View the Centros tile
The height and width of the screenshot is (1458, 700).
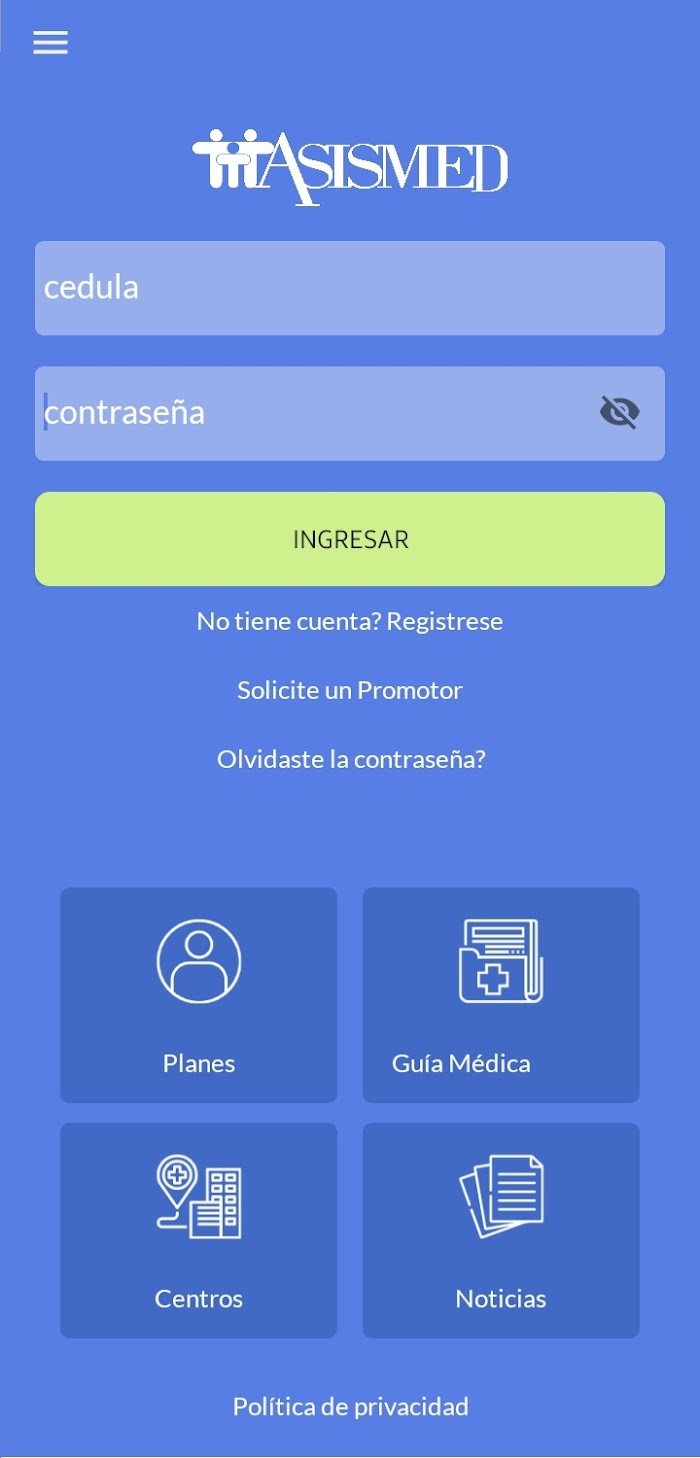199,1230
